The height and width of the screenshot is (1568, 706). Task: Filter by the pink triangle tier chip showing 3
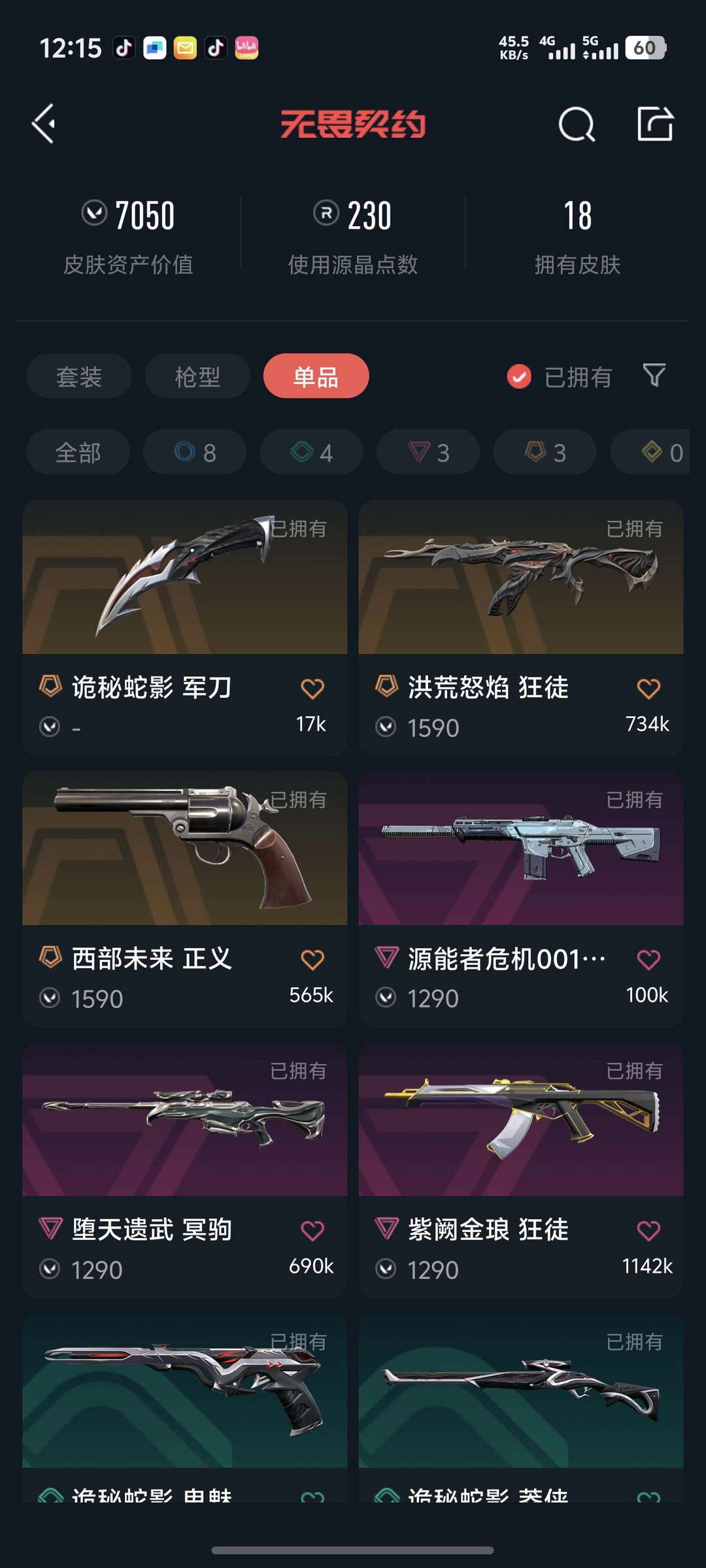pos(428,452)
